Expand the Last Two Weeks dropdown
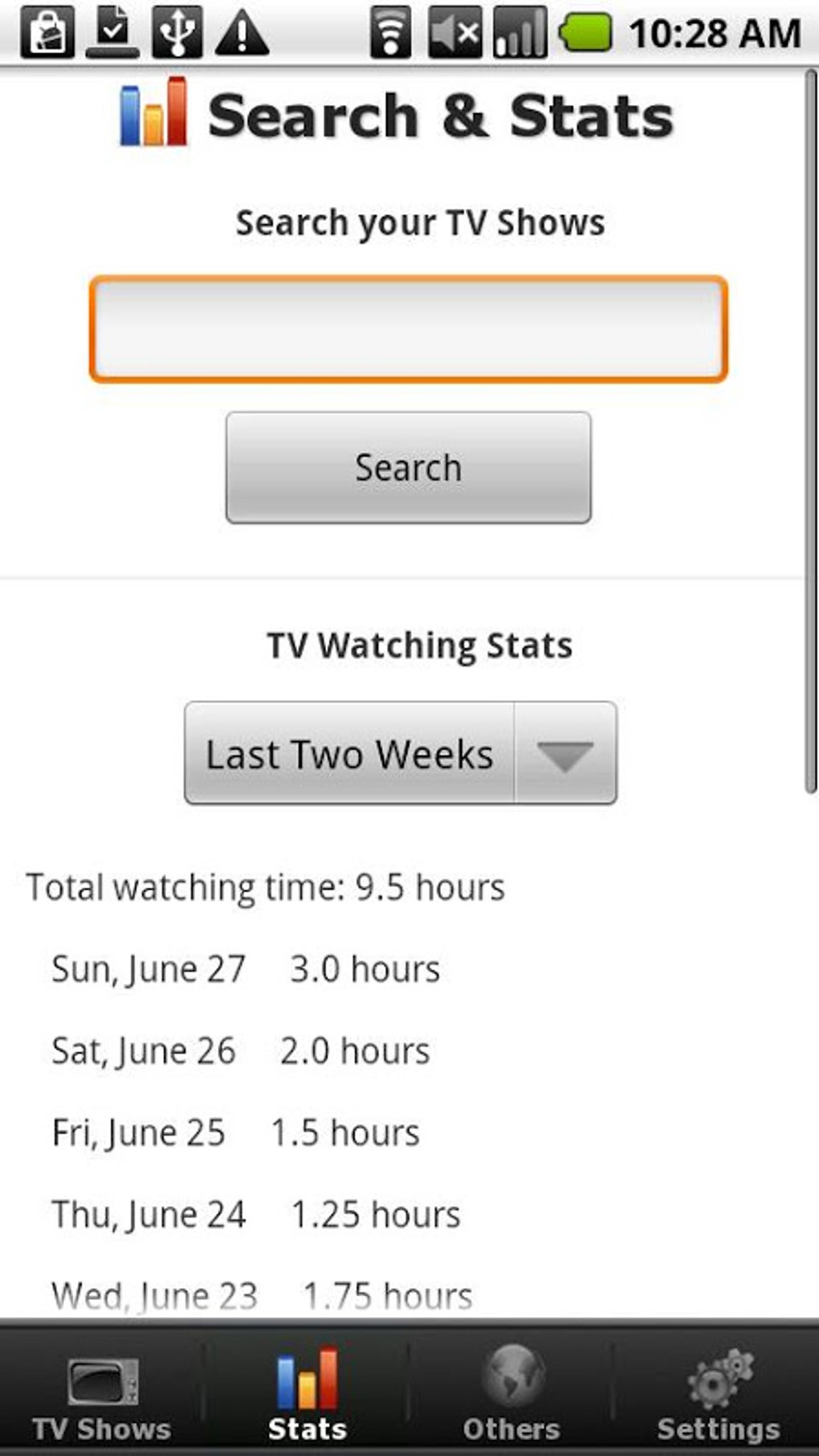Screen dimensions: 819x1456 point(401,753)
